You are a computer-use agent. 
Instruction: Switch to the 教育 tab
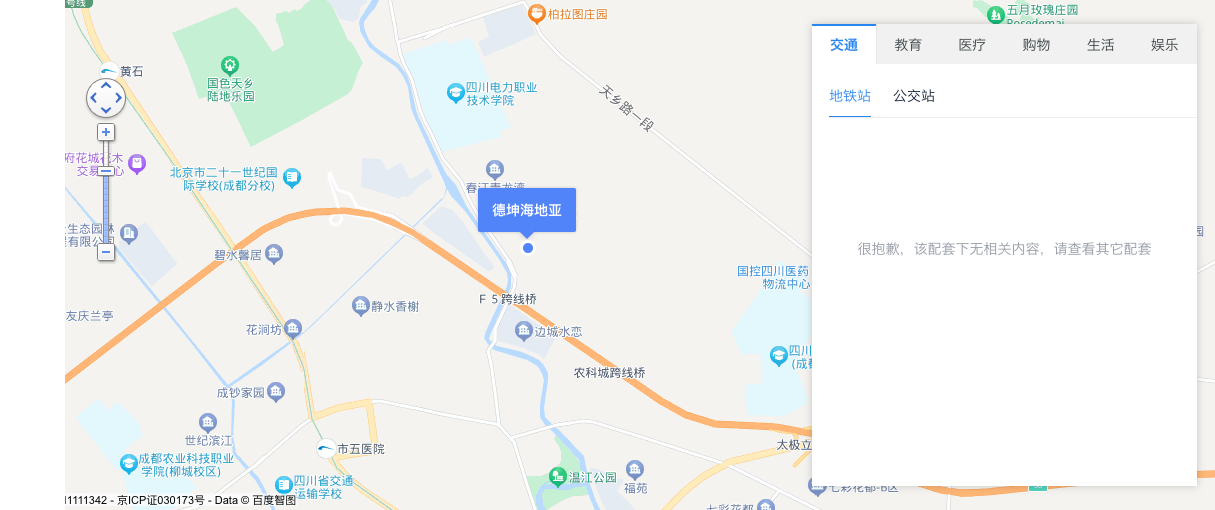pos(908,45)
